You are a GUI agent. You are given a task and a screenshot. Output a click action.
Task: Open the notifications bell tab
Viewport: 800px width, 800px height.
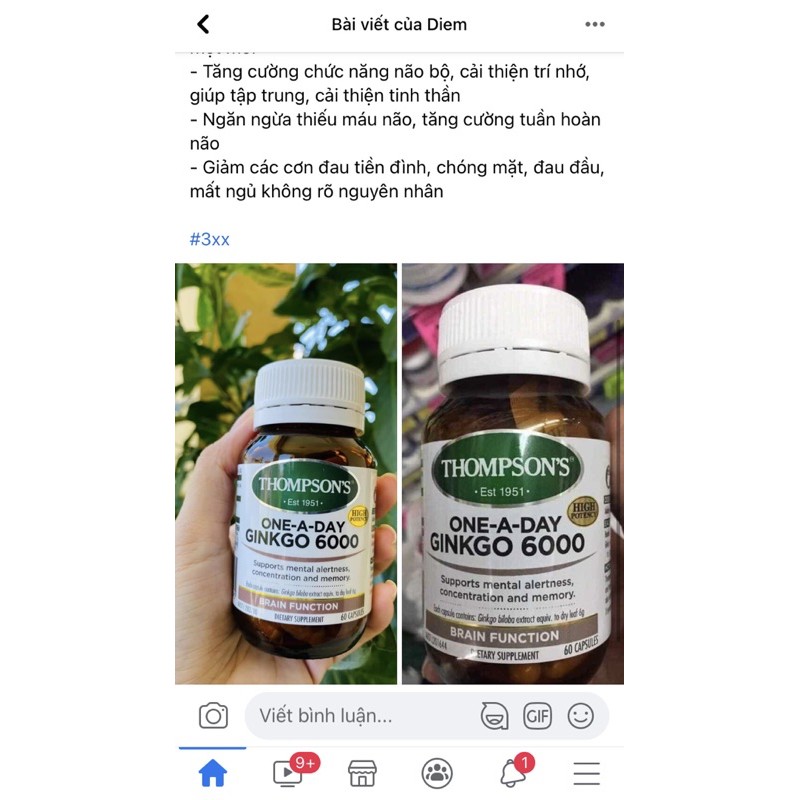[x=513, y=773]
